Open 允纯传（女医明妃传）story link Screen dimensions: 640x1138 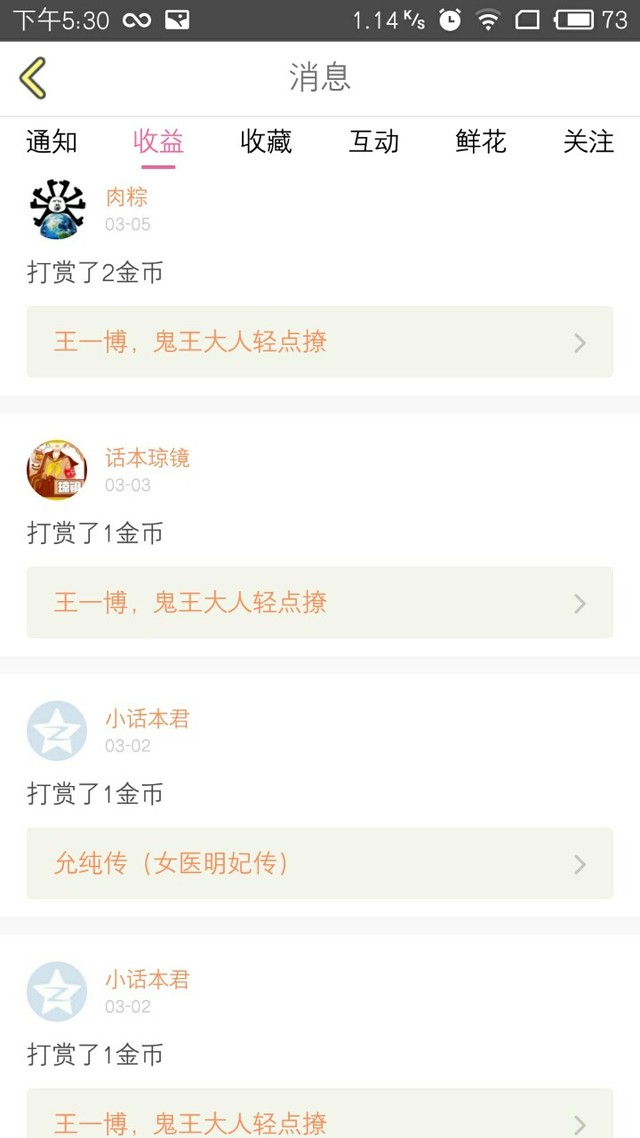pos(319,863)
